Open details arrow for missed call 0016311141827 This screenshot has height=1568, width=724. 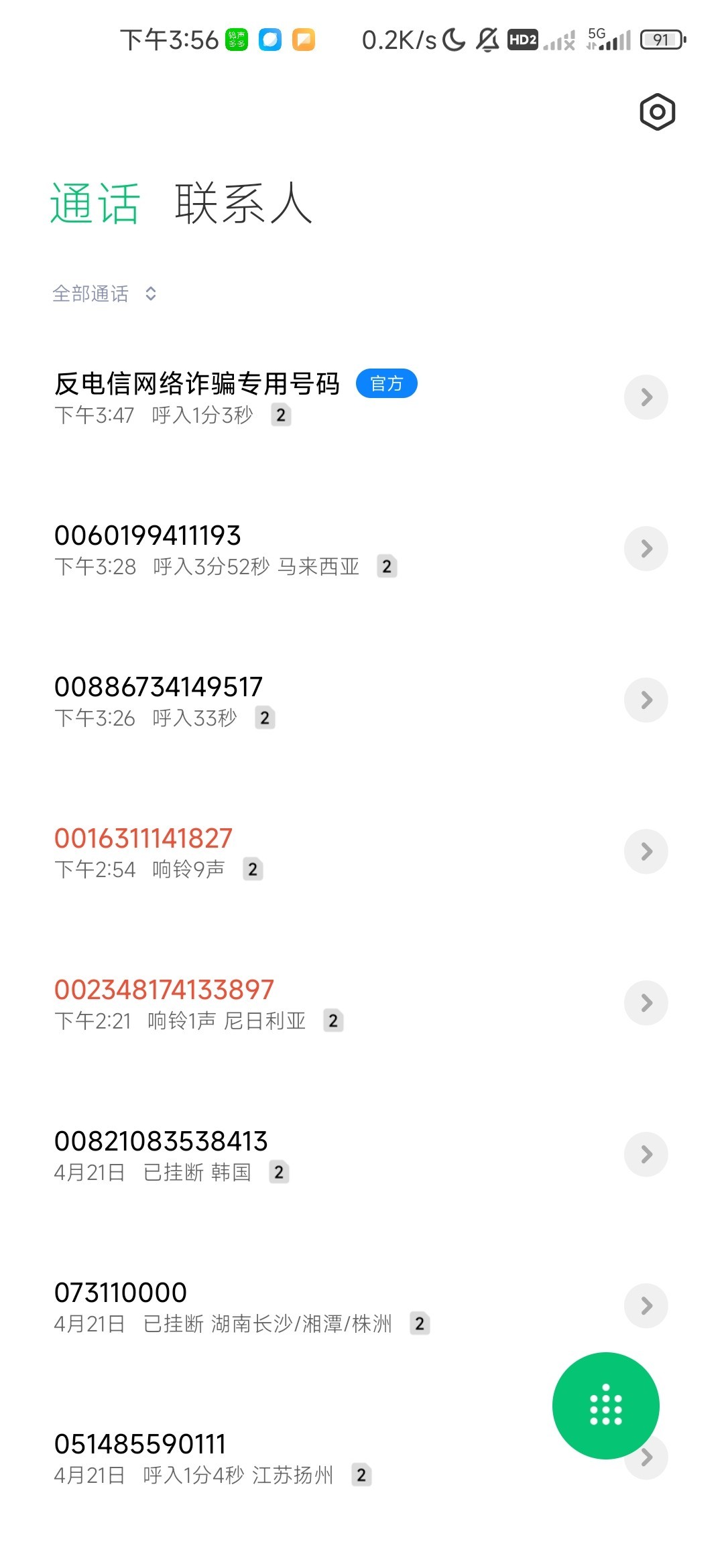click(x=646, y=851)
